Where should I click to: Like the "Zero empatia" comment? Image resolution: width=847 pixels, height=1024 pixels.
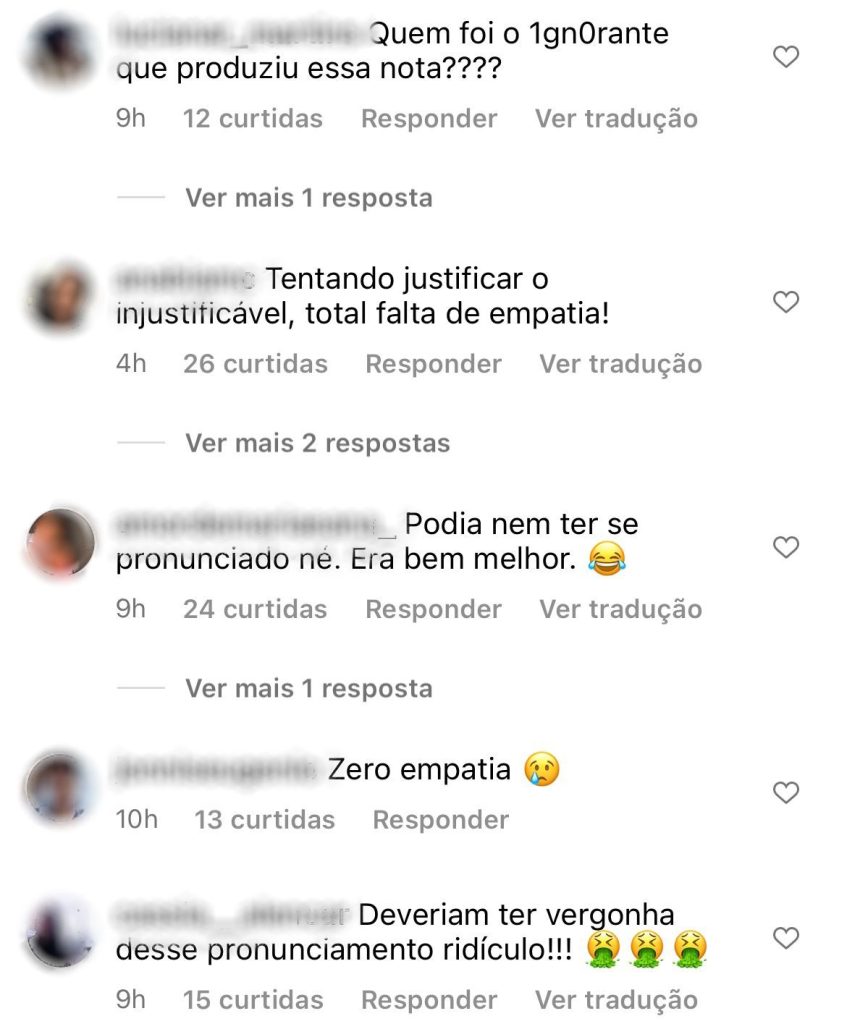point(787,793)
